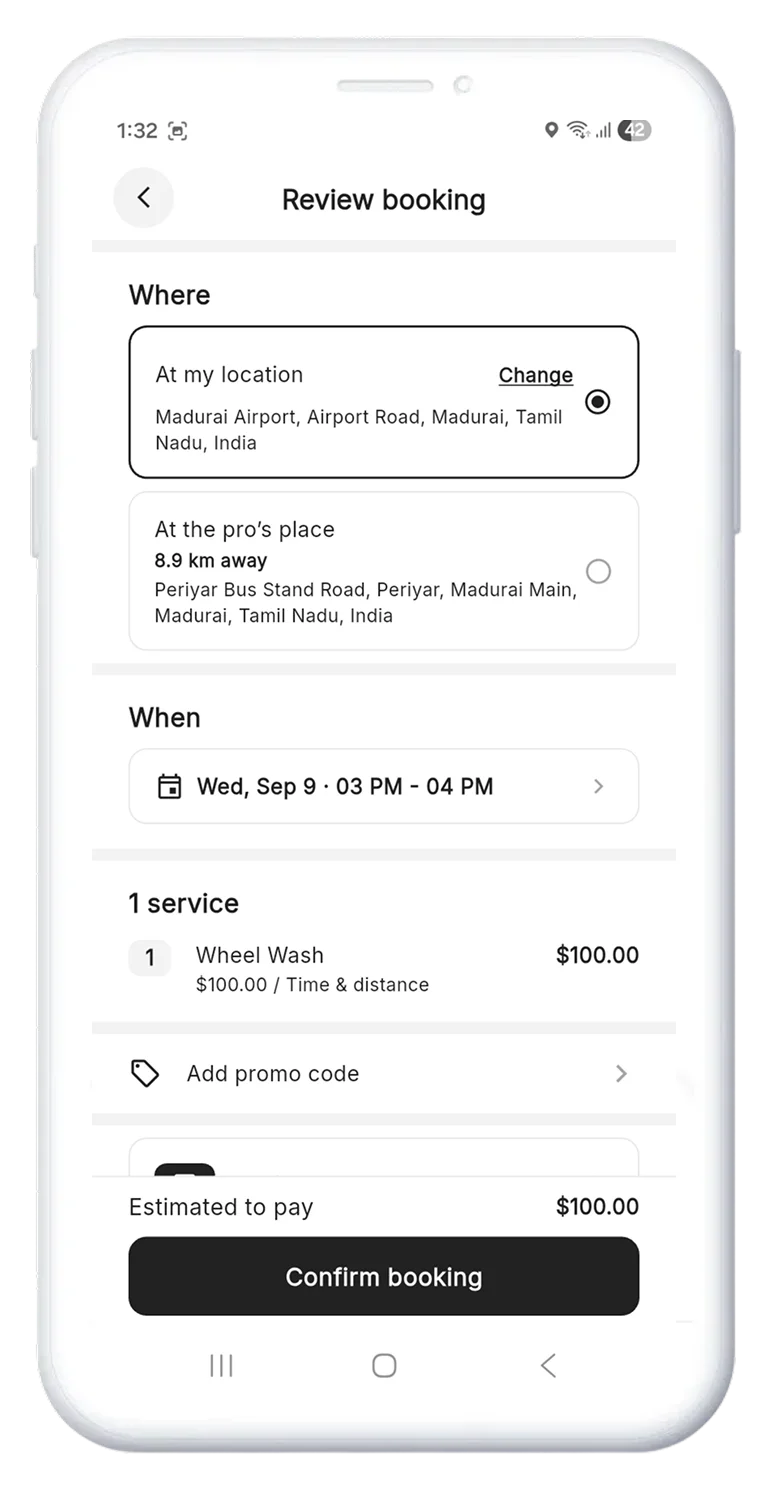
Task: Choose At the pro's place option
Action: tap(384, 571)
